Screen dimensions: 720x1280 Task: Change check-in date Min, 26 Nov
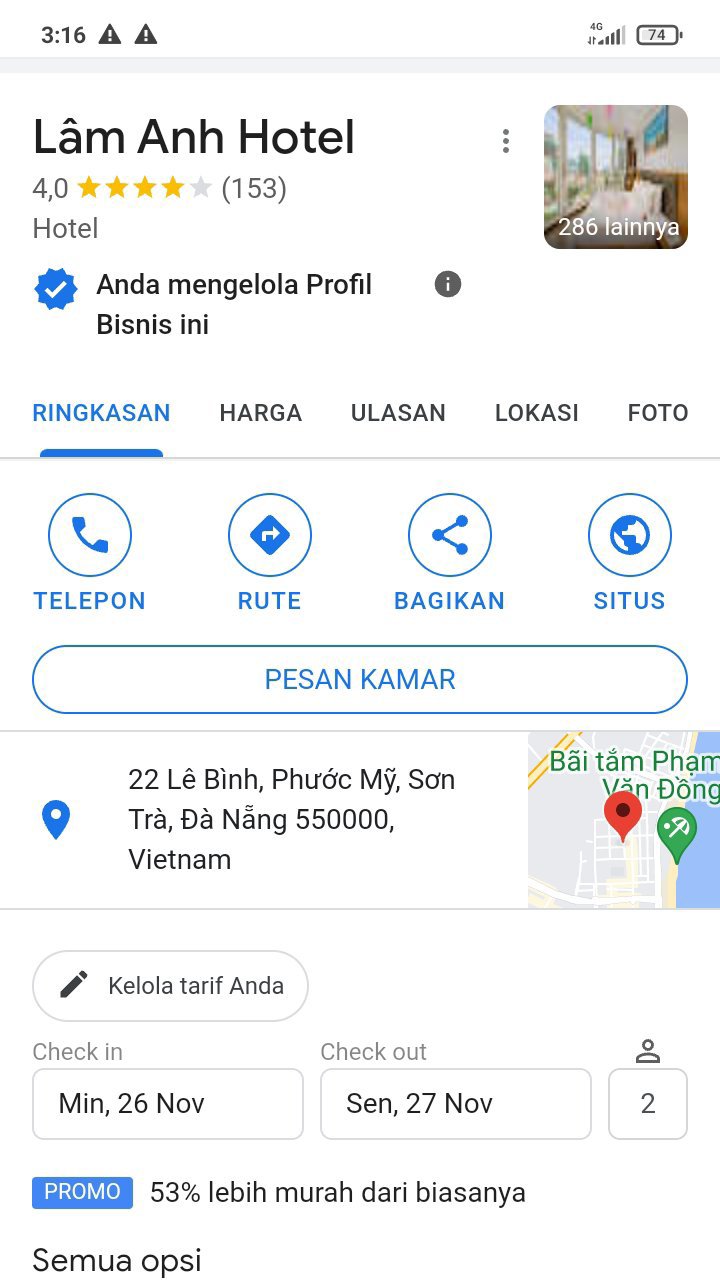pos(168,1104)
